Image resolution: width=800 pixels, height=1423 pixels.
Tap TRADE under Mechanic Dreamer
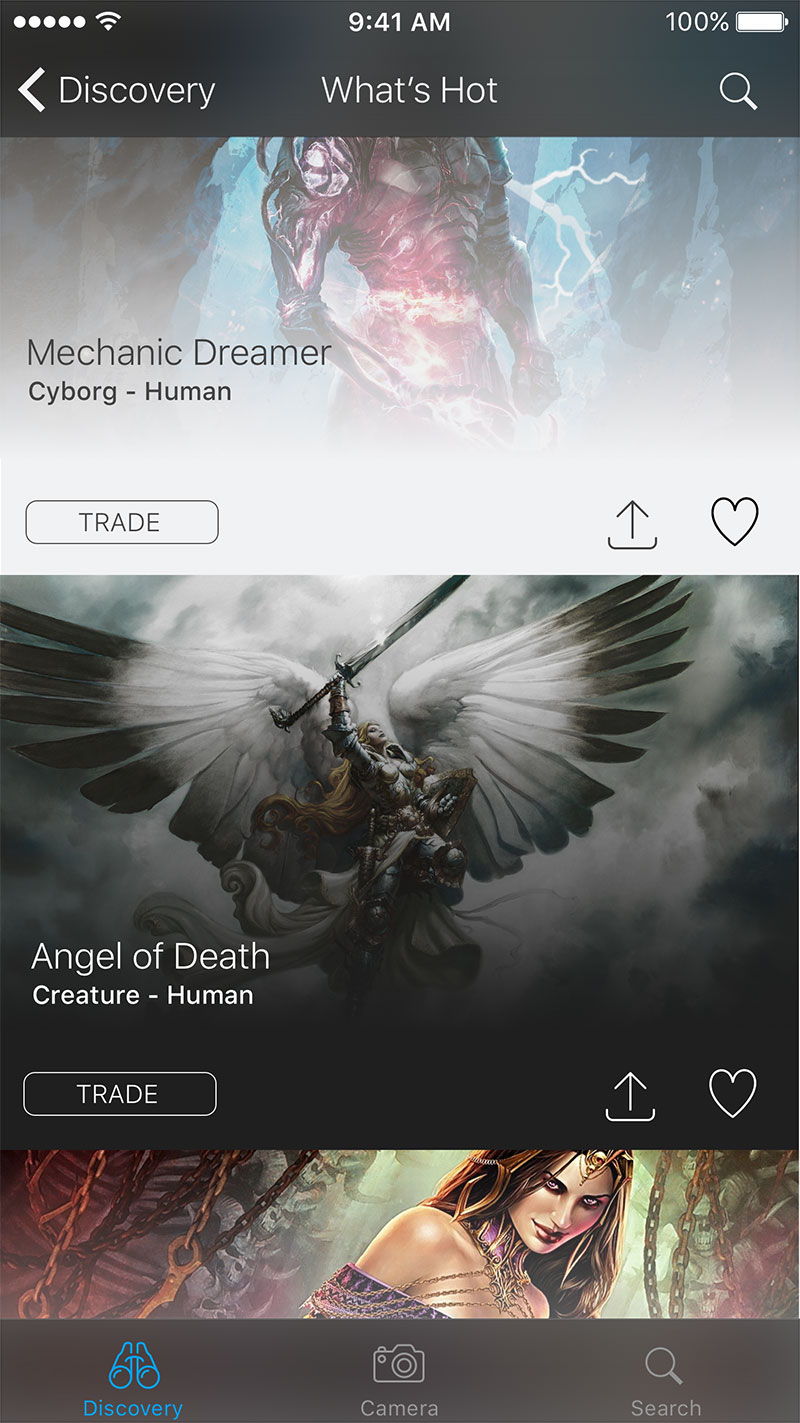[121, 522]
